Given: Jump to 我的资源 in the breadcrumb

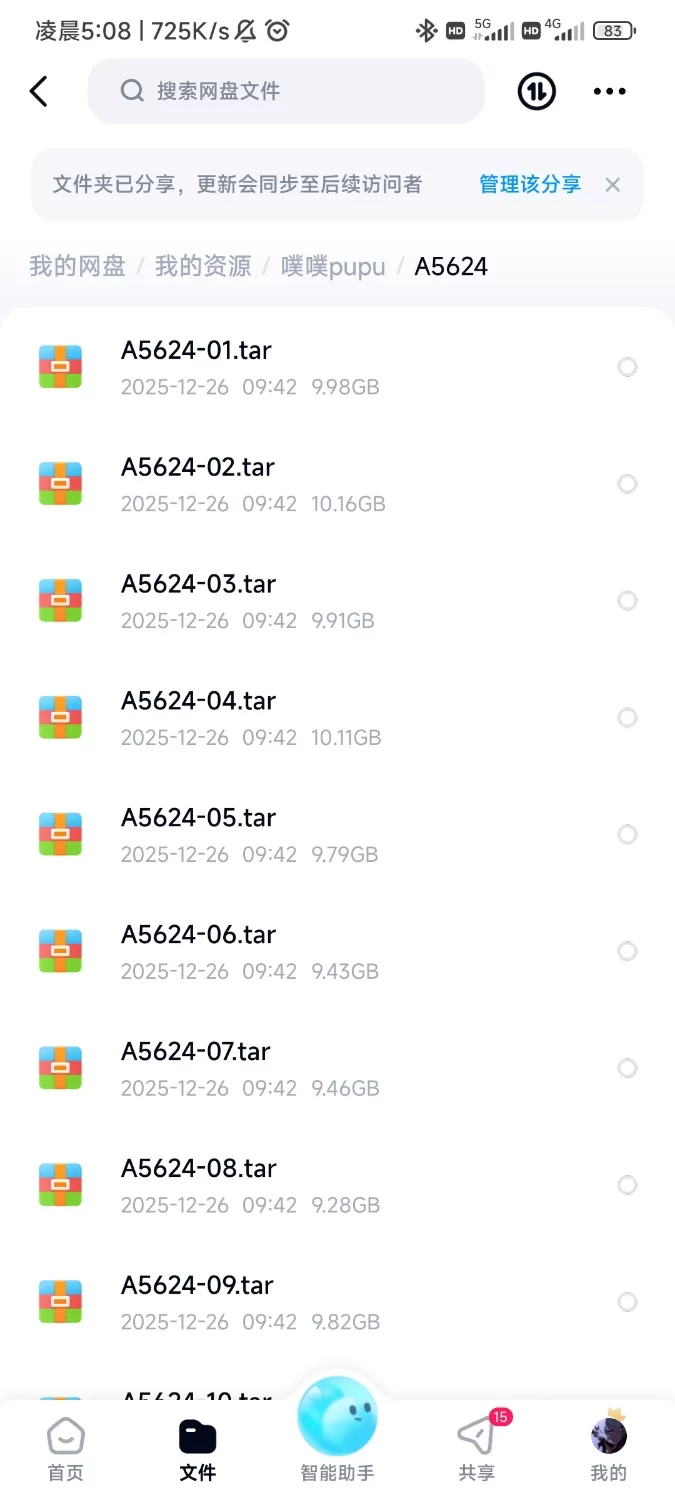Looking at the screenshot, I should 203,266.
